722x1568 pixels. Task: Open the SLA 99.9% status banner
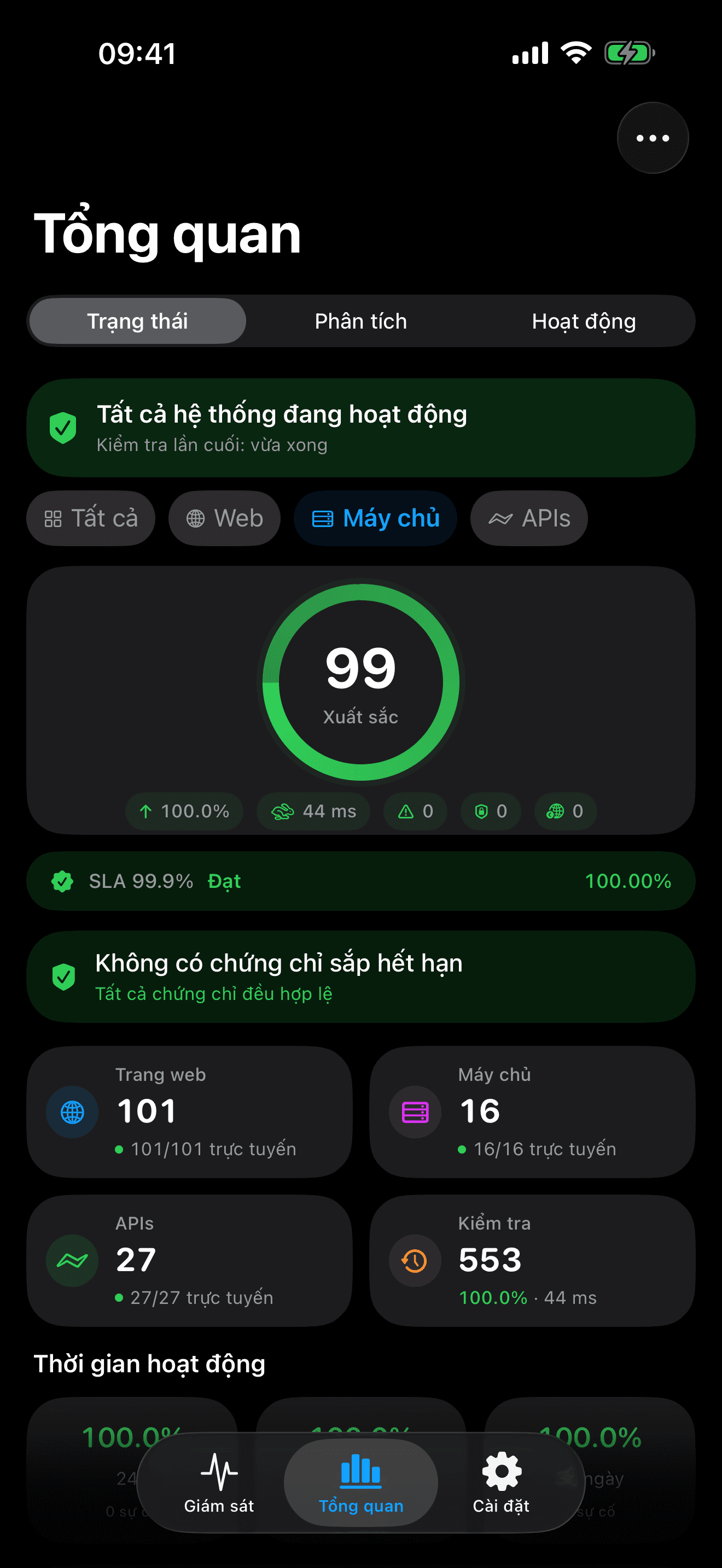point(360,881)
